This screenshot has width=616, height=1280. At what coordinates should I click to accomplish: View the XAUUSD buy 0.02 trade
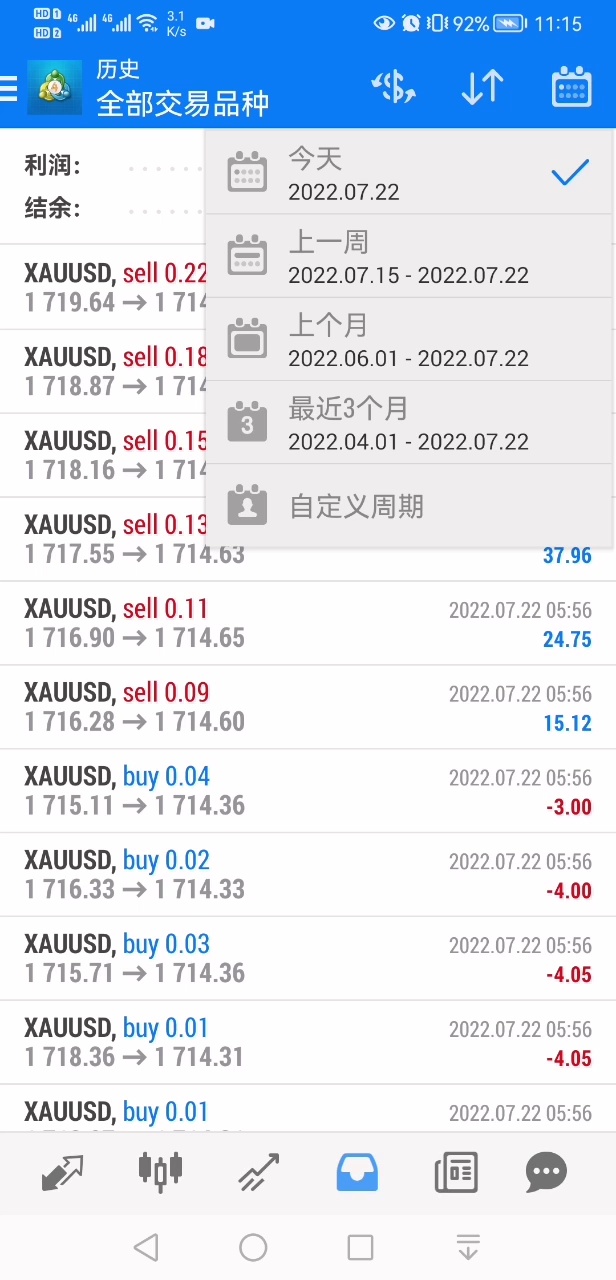coord(308,875)
